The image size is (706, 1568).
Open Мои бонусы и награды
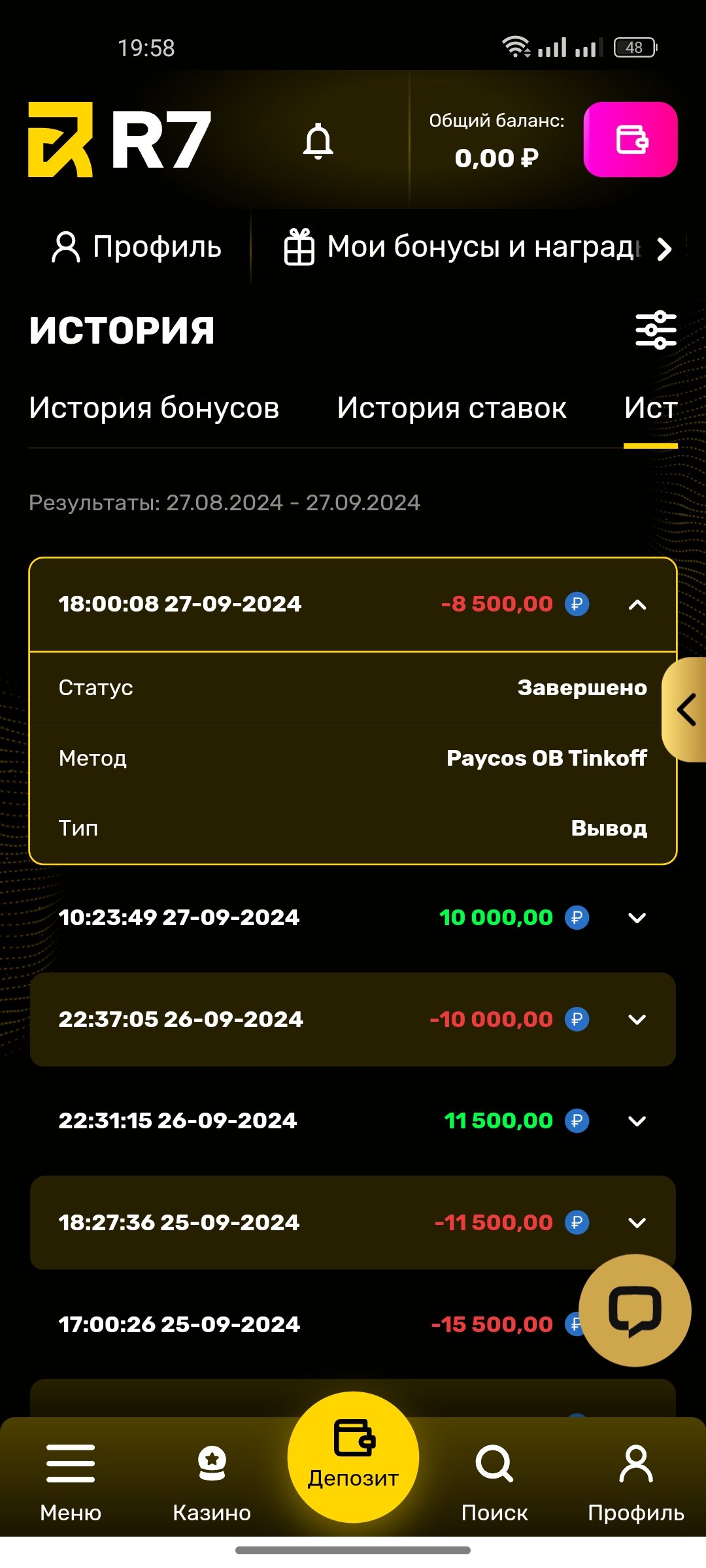coord(477,247)
